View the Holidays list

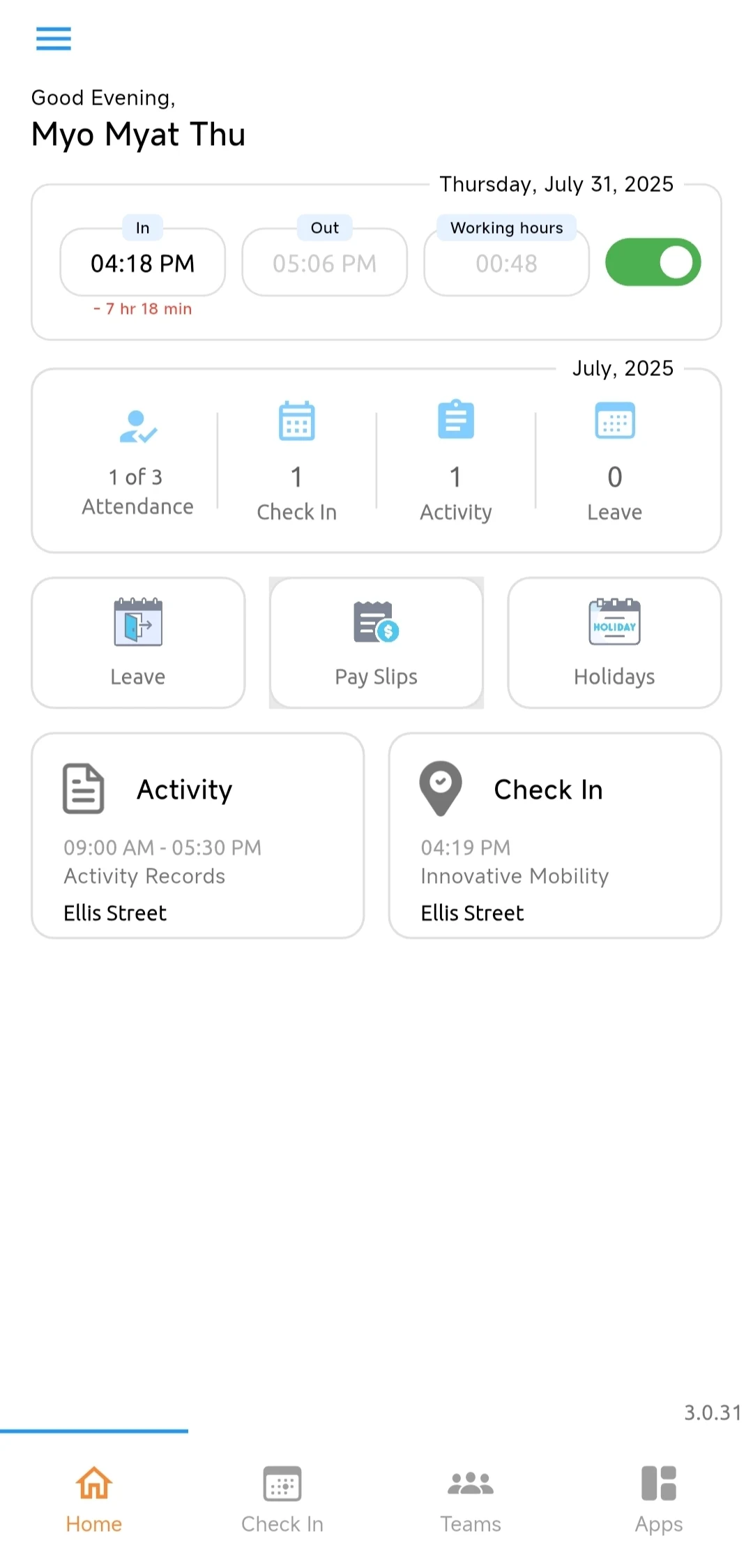(x=614, y=642)
